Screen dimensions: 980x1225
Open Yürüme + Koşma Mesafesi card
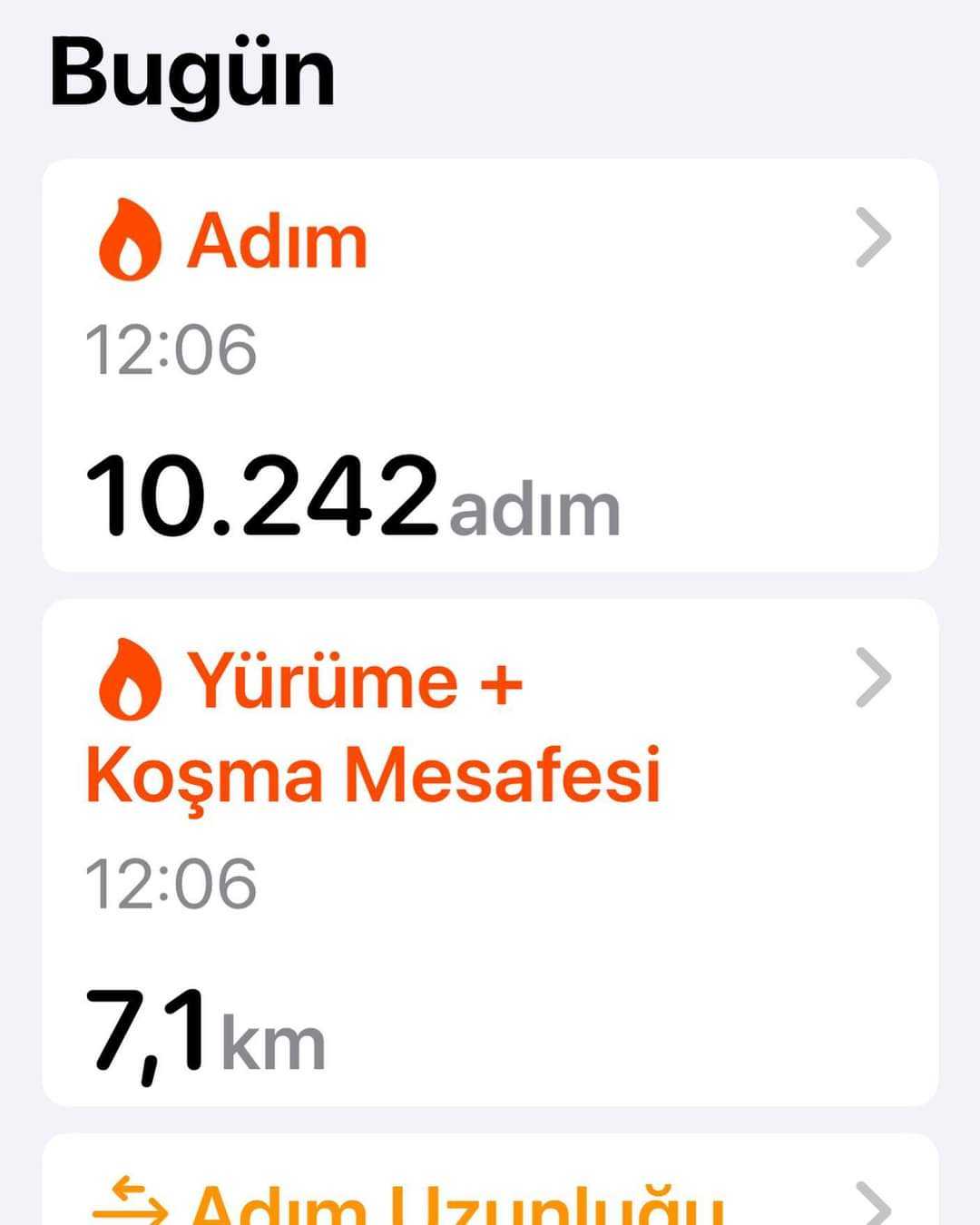click(x=490, y=851)
